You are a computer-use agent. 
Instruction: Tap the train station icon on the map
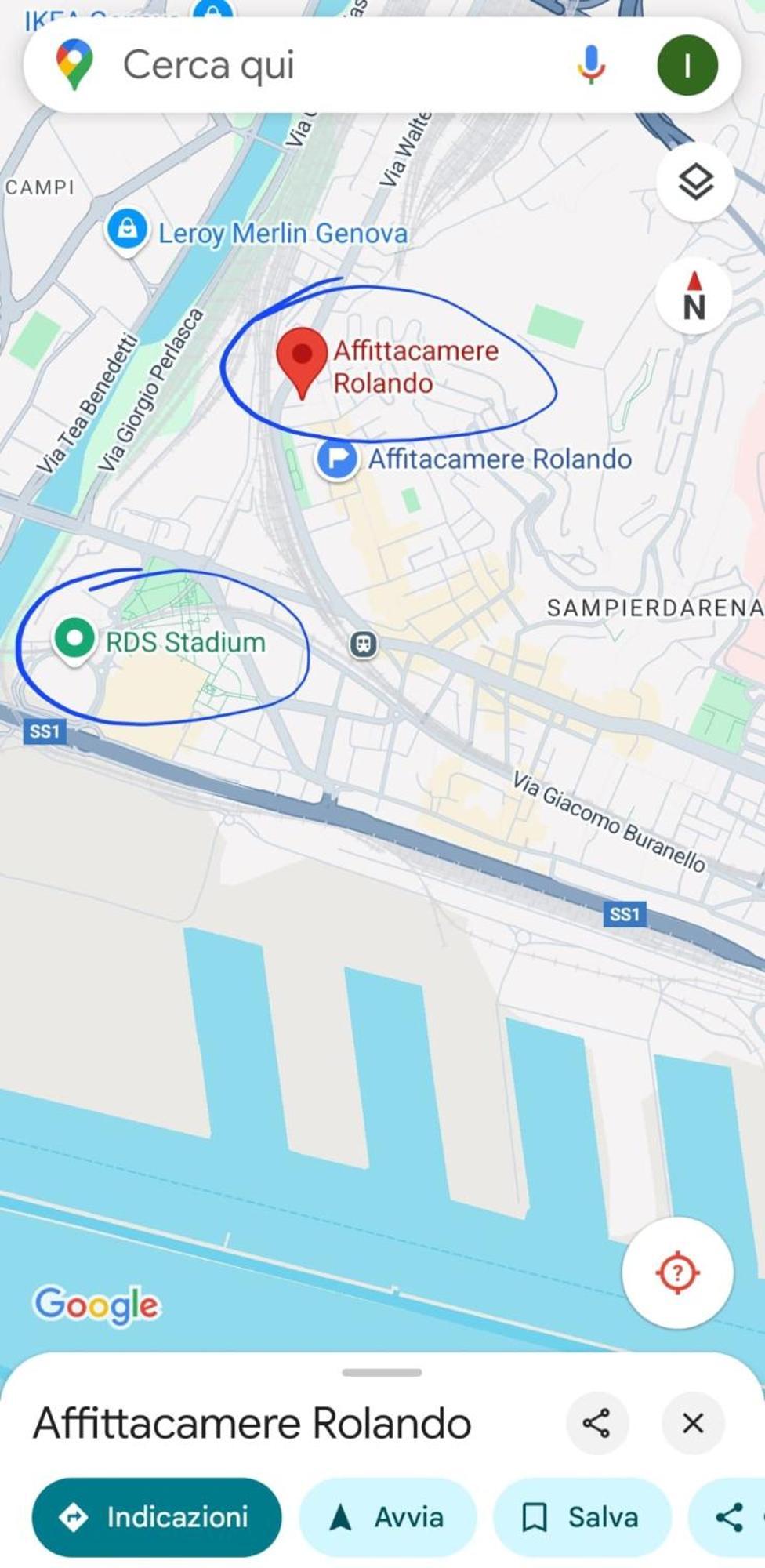363,644
